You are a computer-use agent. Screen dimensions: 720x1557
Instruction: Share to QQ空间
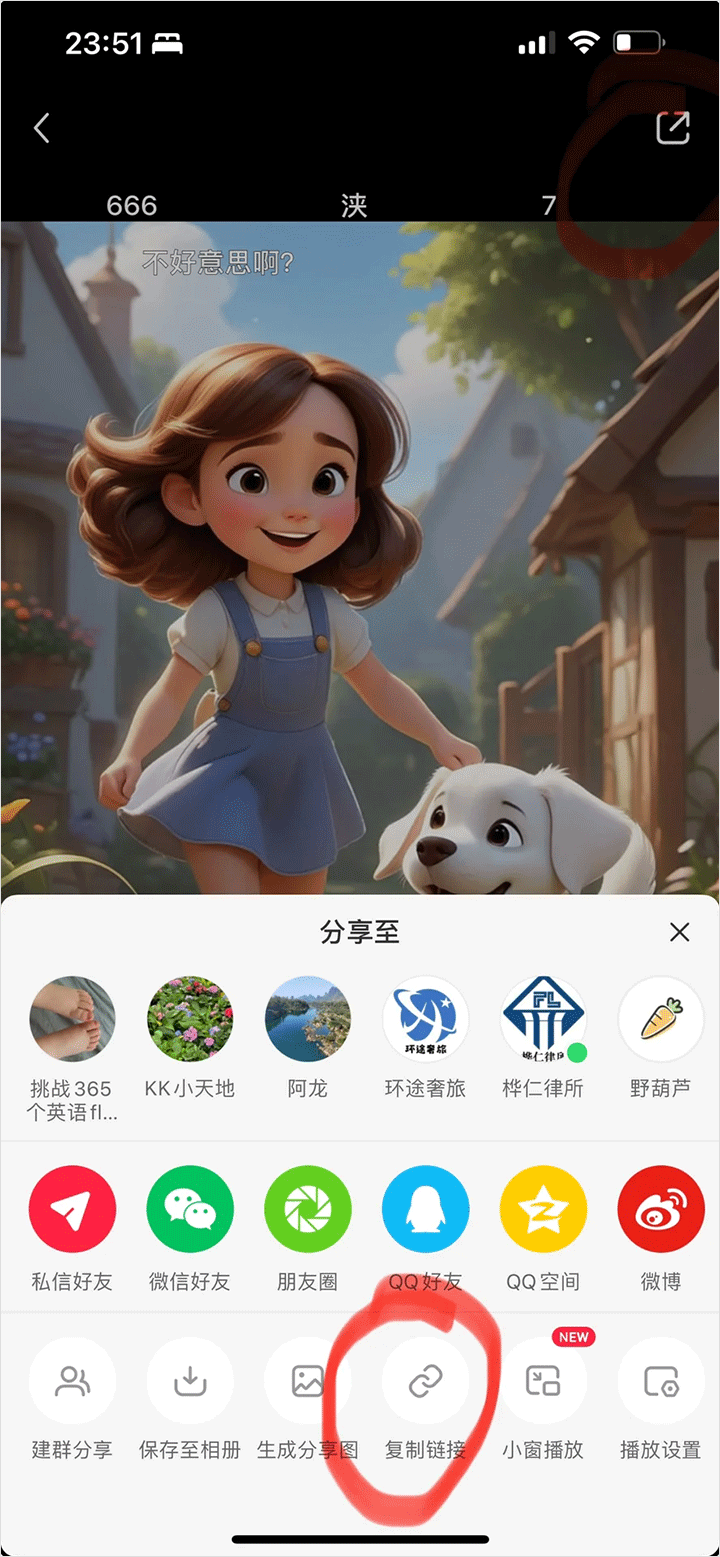pyautogui.click(x=543, y=1209)
